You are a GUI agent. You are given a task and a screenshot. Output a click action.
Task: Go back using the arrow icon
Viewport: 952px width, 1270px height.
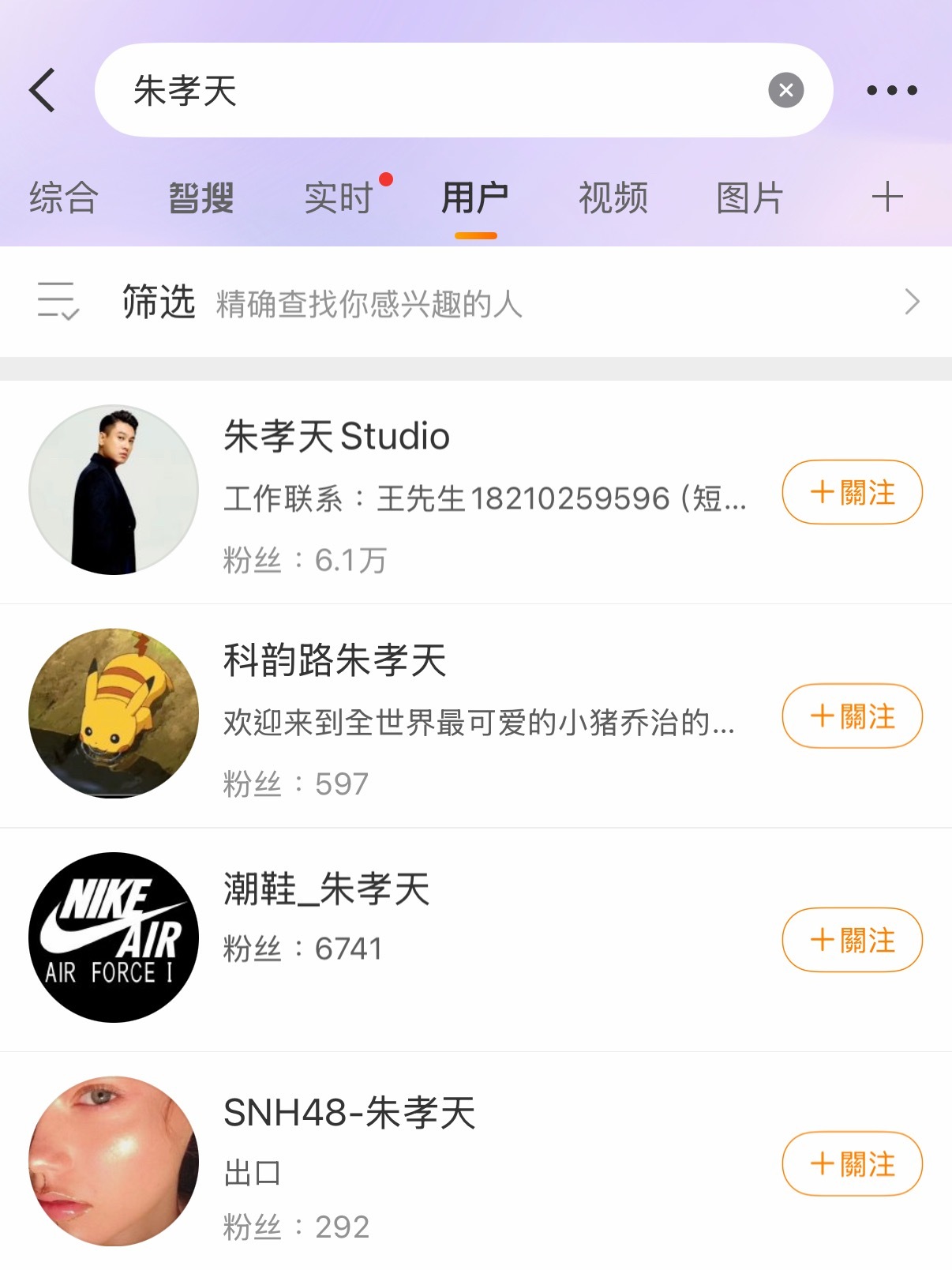43,90
